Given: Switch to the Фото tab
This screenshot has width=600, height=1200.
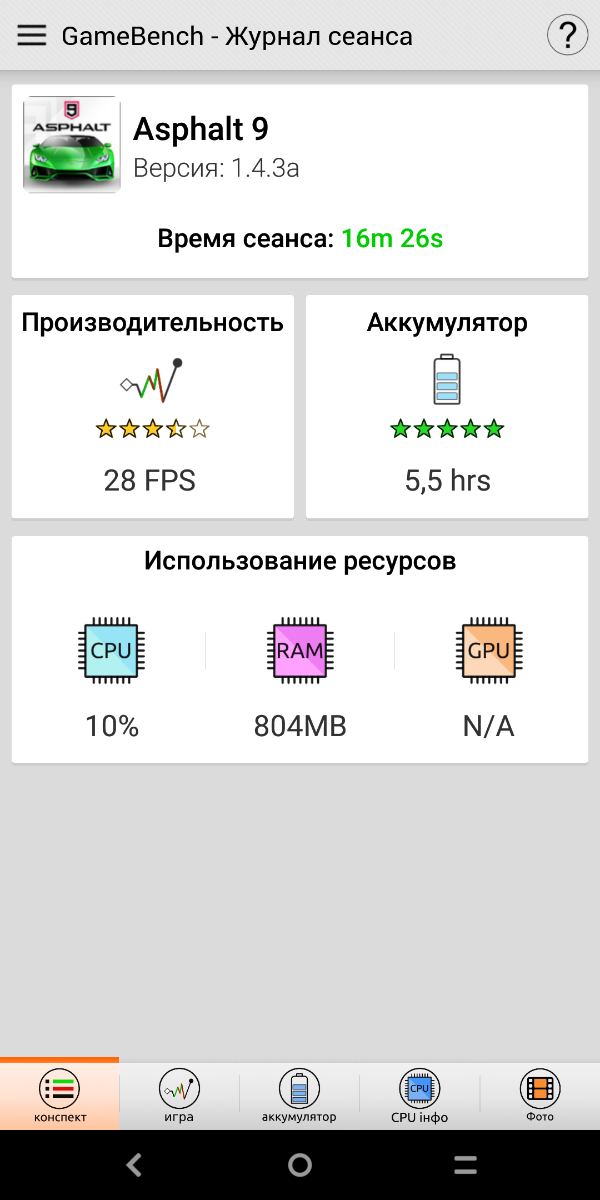Looking at the screenshot, I should pos(540,1095).
